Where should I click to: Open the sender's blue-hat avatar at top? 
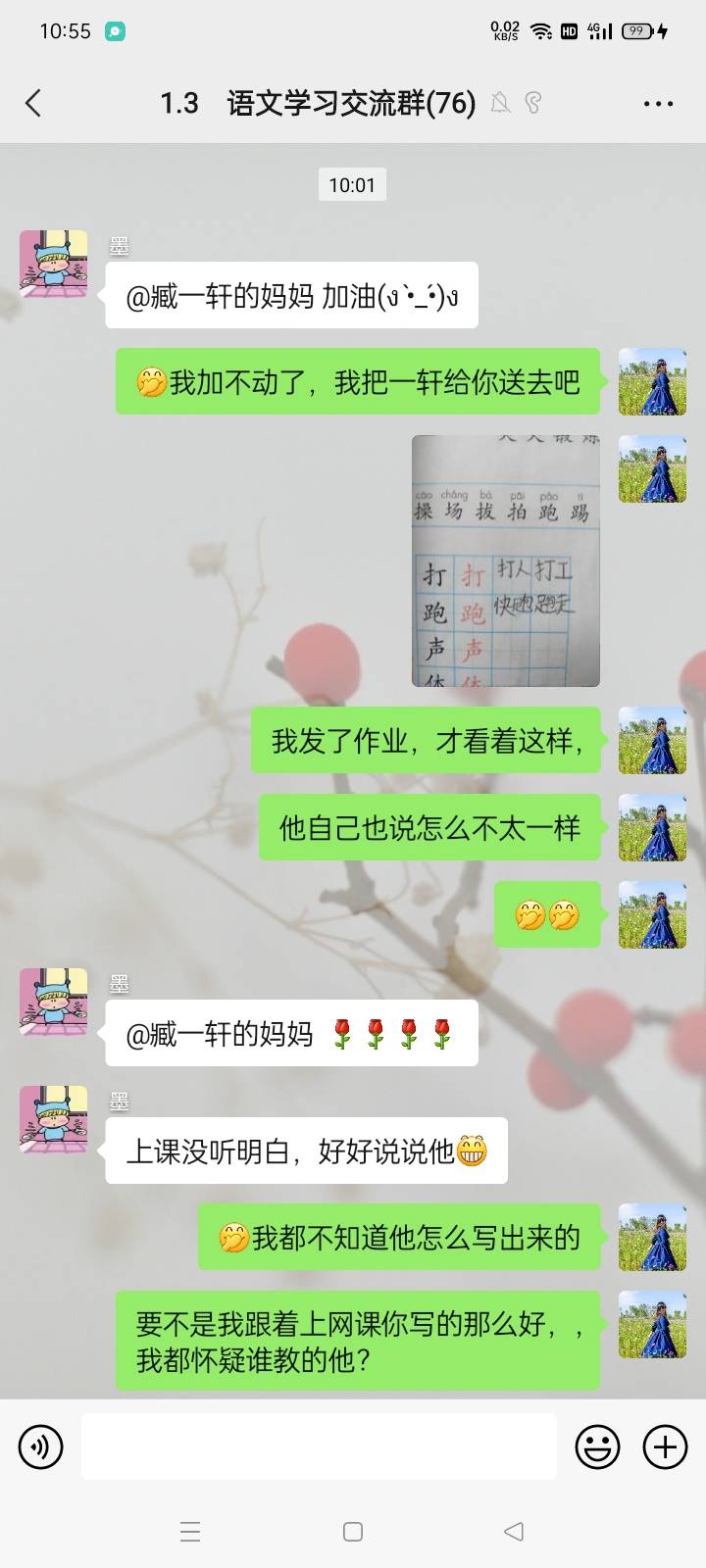(54, 260)
